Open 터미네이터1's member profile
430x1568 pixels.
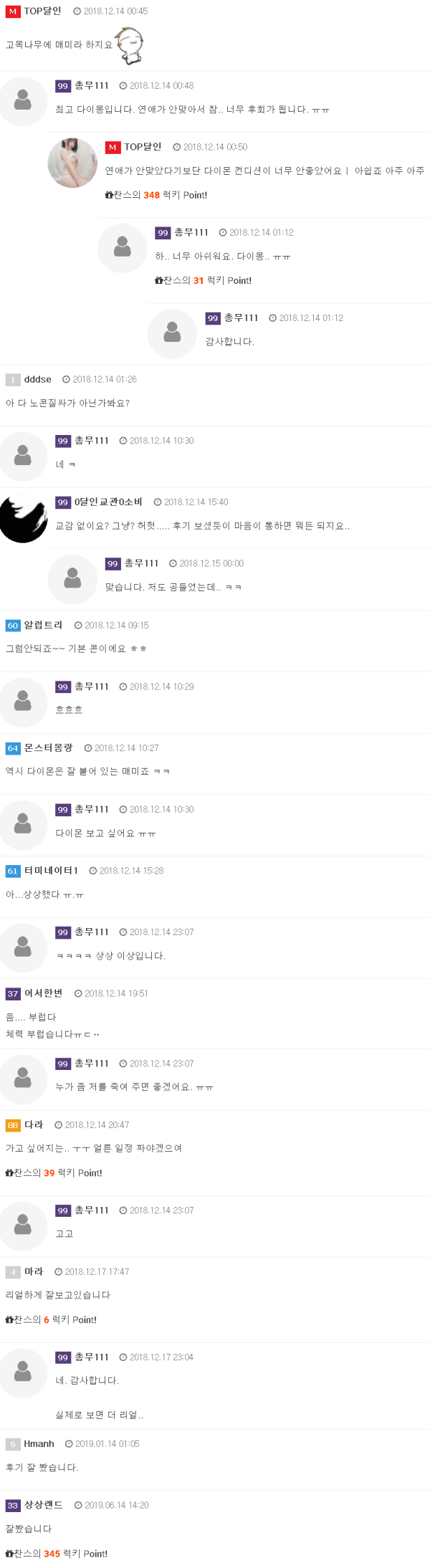click(x=51, y=870)
